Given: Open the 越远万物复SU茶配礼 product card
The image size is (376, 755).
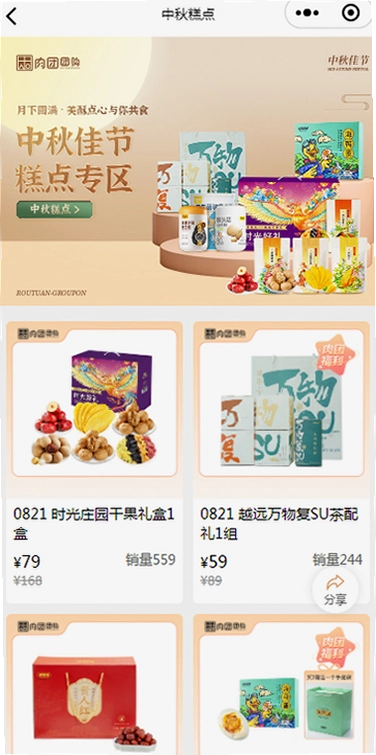Looking at the screenshot, I should [x=282, y=462].
